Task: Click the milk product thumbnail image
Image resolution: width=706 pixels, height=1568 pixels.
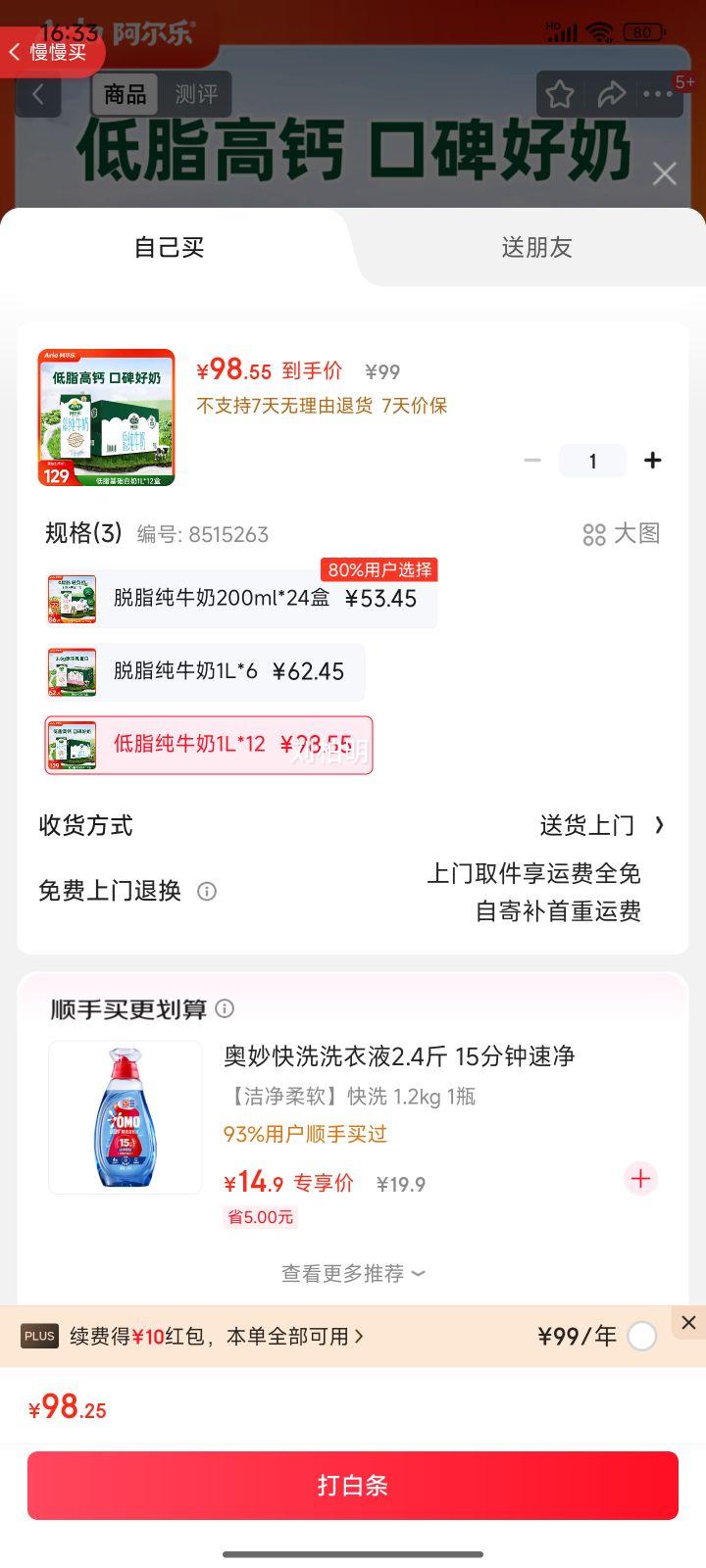Action: (x=106, y=416)
